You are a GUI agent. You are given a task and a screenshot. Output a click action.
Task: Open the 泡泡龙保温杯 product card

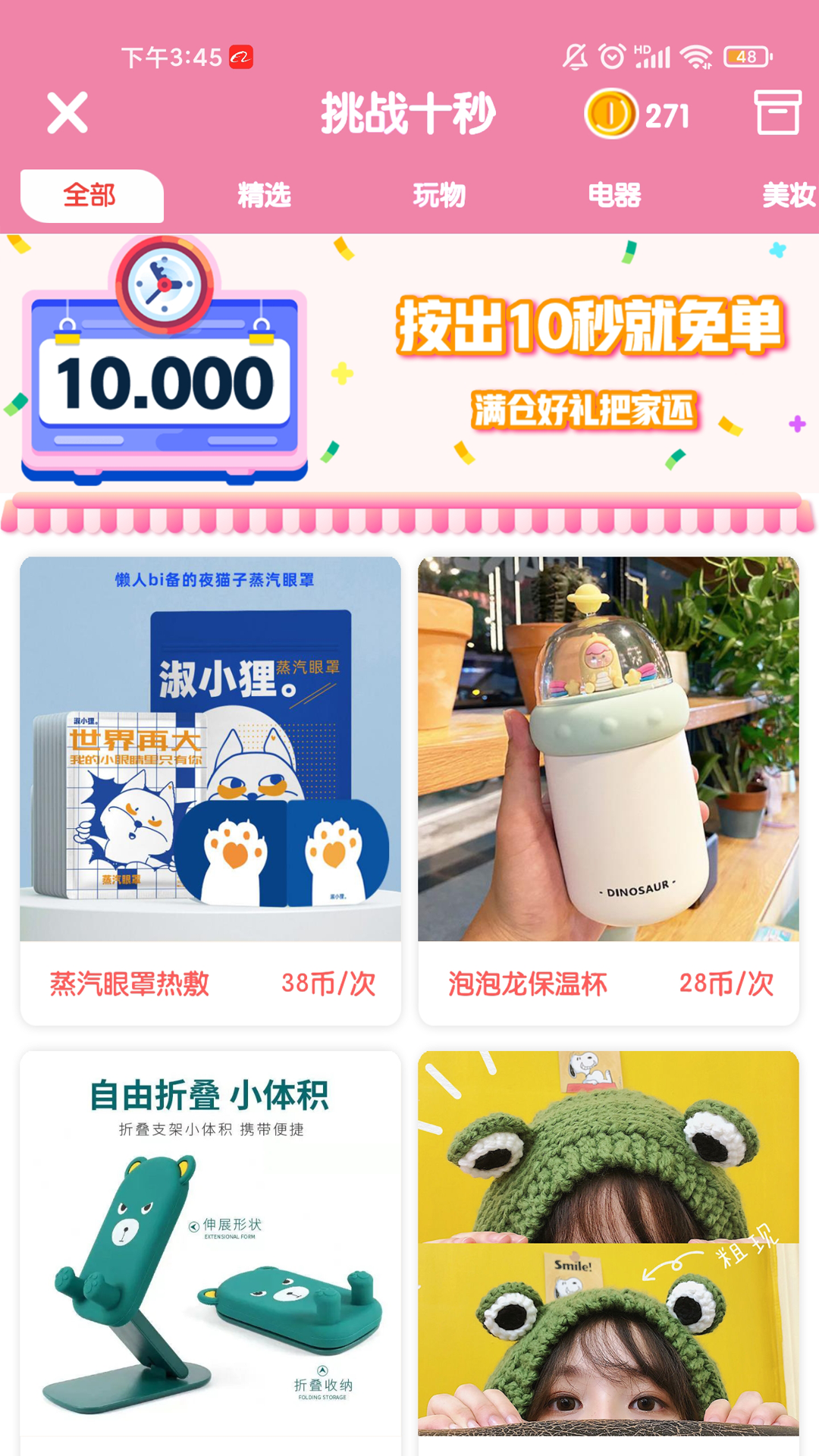[608, 789]
